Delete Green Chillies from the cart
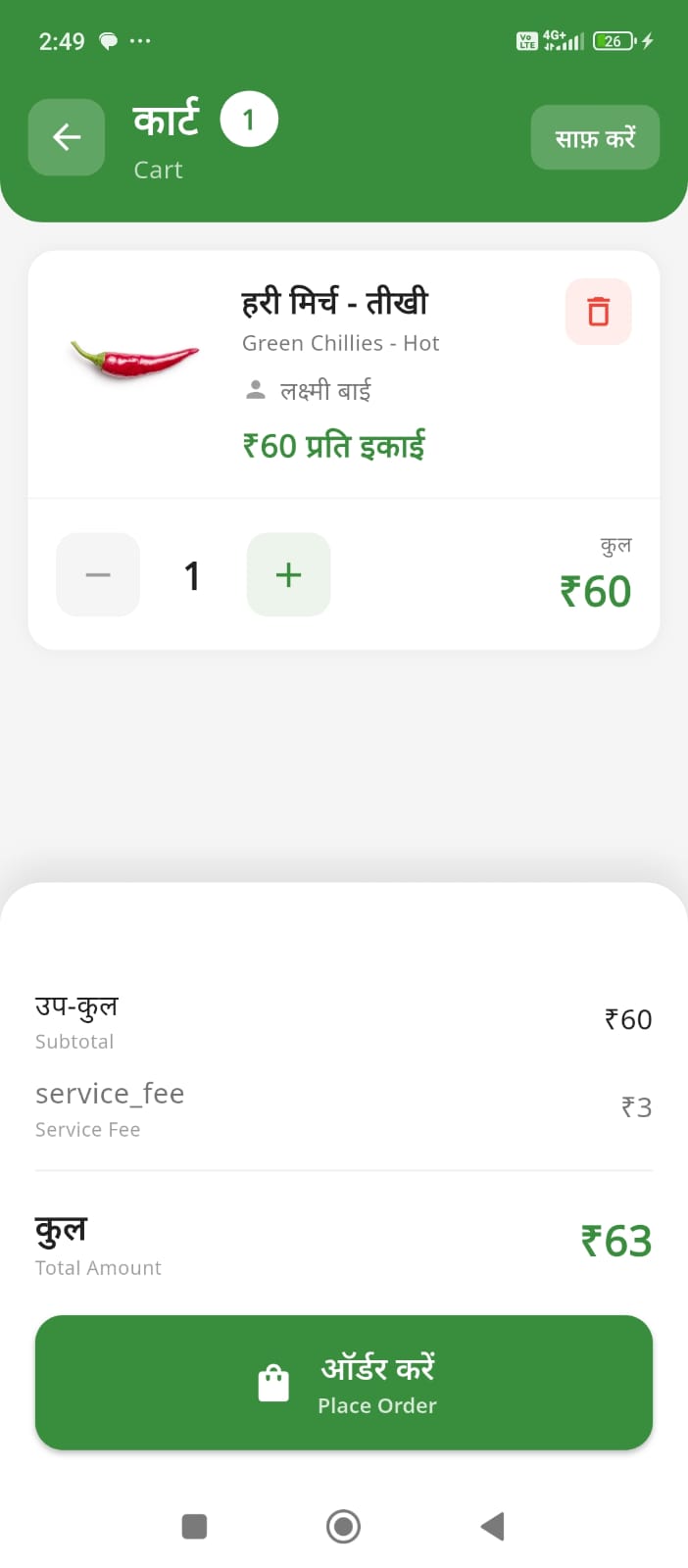 pos(598,312)
